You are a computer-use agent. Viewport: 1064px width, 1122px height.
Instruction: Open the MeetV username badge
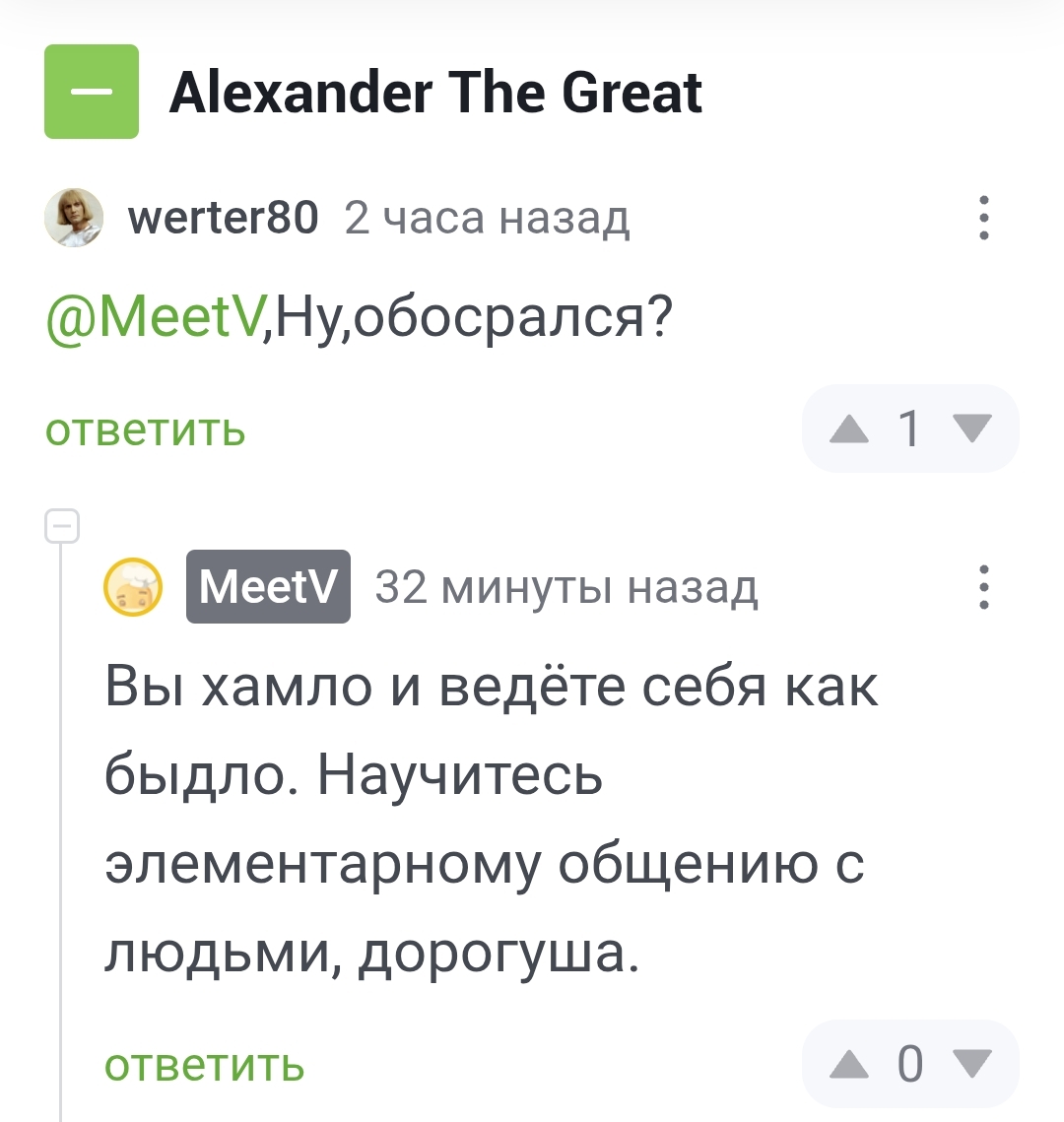(268, 587)
